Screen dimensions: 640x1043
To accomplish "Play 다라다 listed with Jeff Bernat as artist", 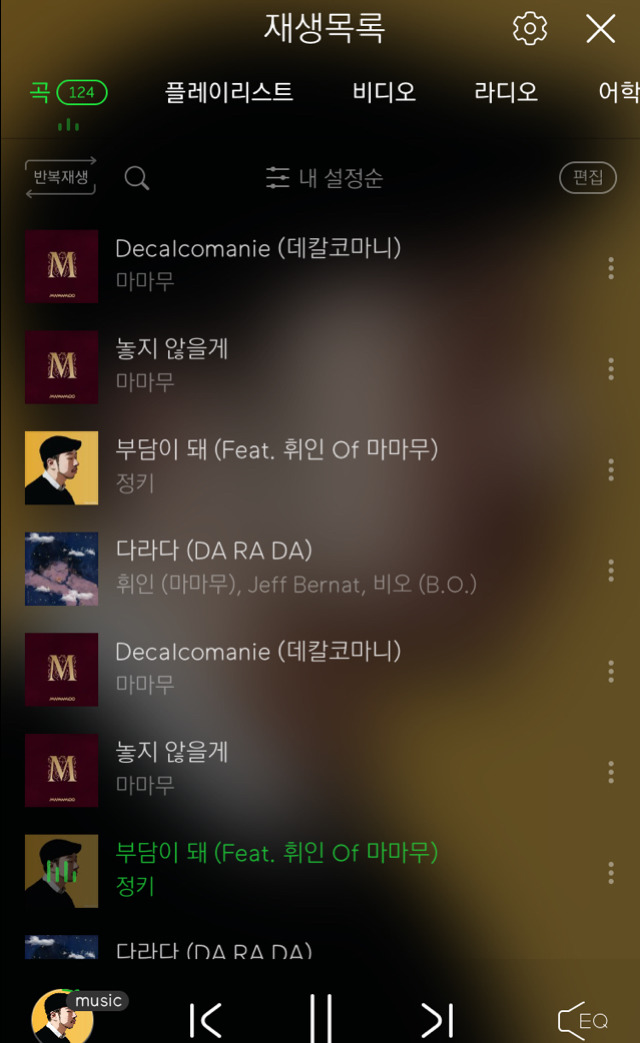I will tap(296, 567).
